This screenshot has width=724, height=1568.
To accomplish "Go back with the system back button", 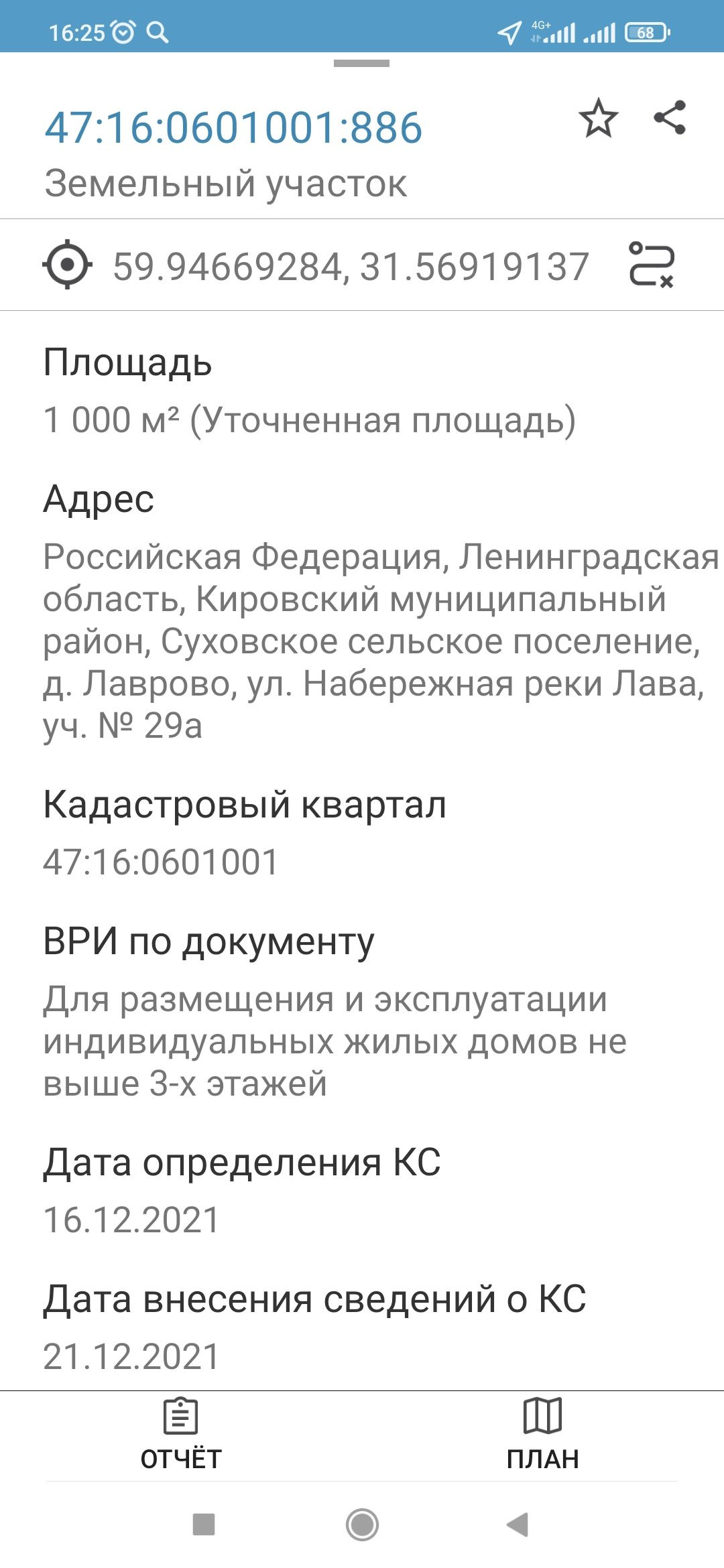I will coord(518,1524).
